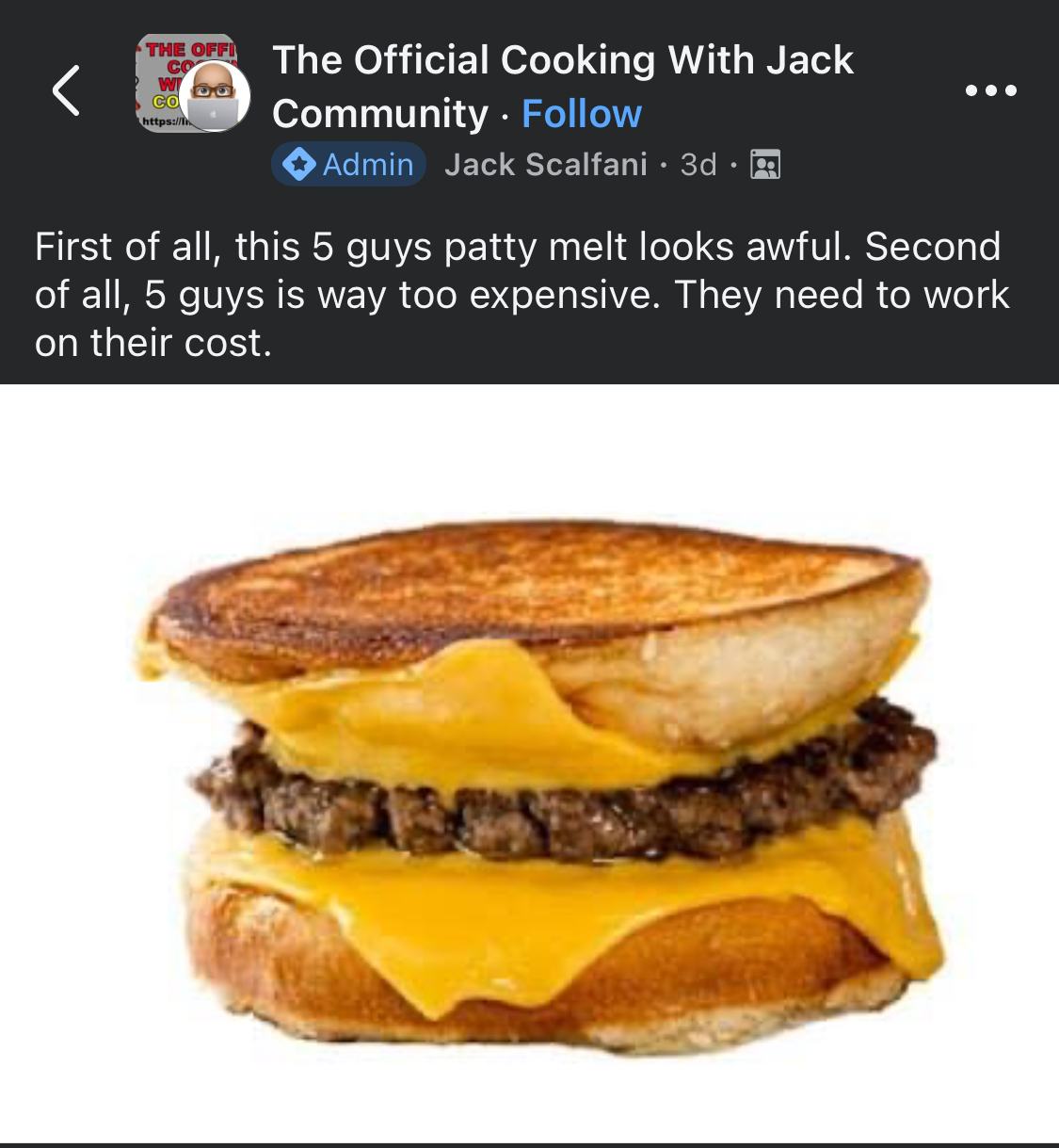This screenshot has width=1059, height=1148.
Task: Go back with the arrow icon
Action: click(x=66, y=90)
